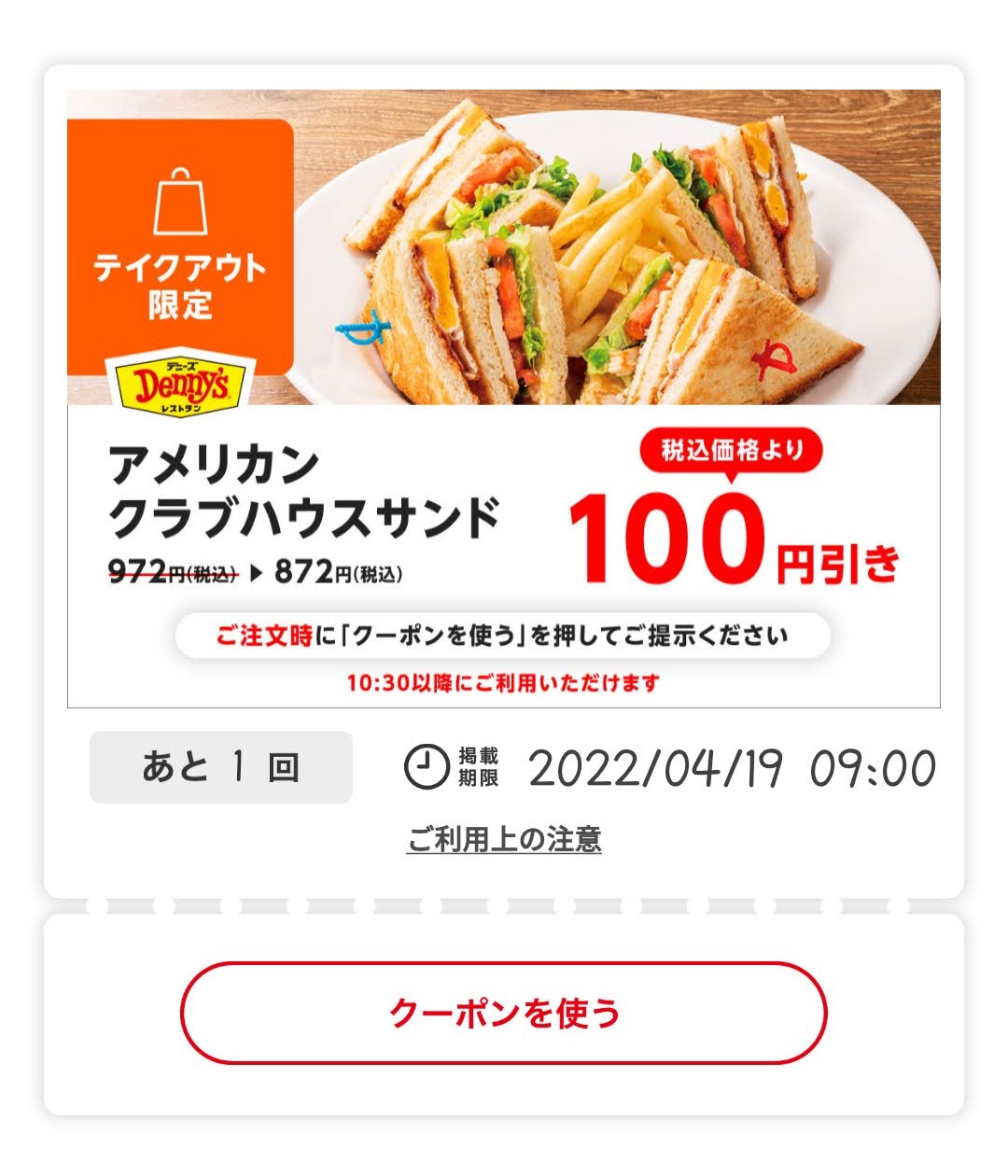Image resolution: width=1008 pixels, height=1176 pixels.
Task: Open the ご利用上の注意 link
Action: pos(504,839)
